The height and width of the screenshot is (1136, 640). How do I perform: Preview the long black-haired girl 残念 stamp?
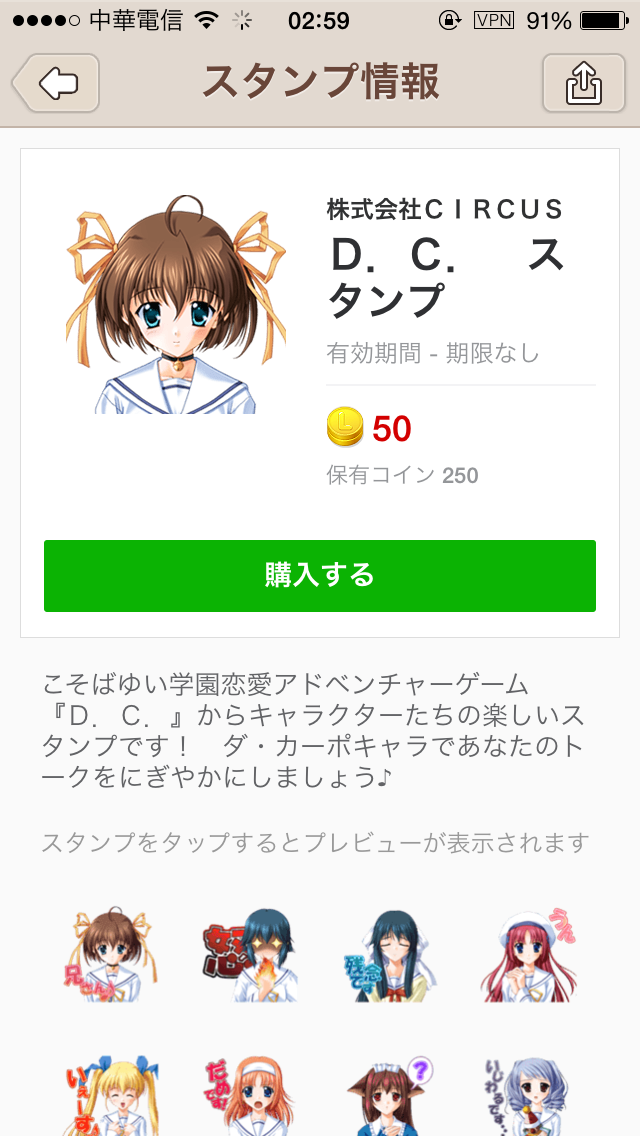[391, 956]
